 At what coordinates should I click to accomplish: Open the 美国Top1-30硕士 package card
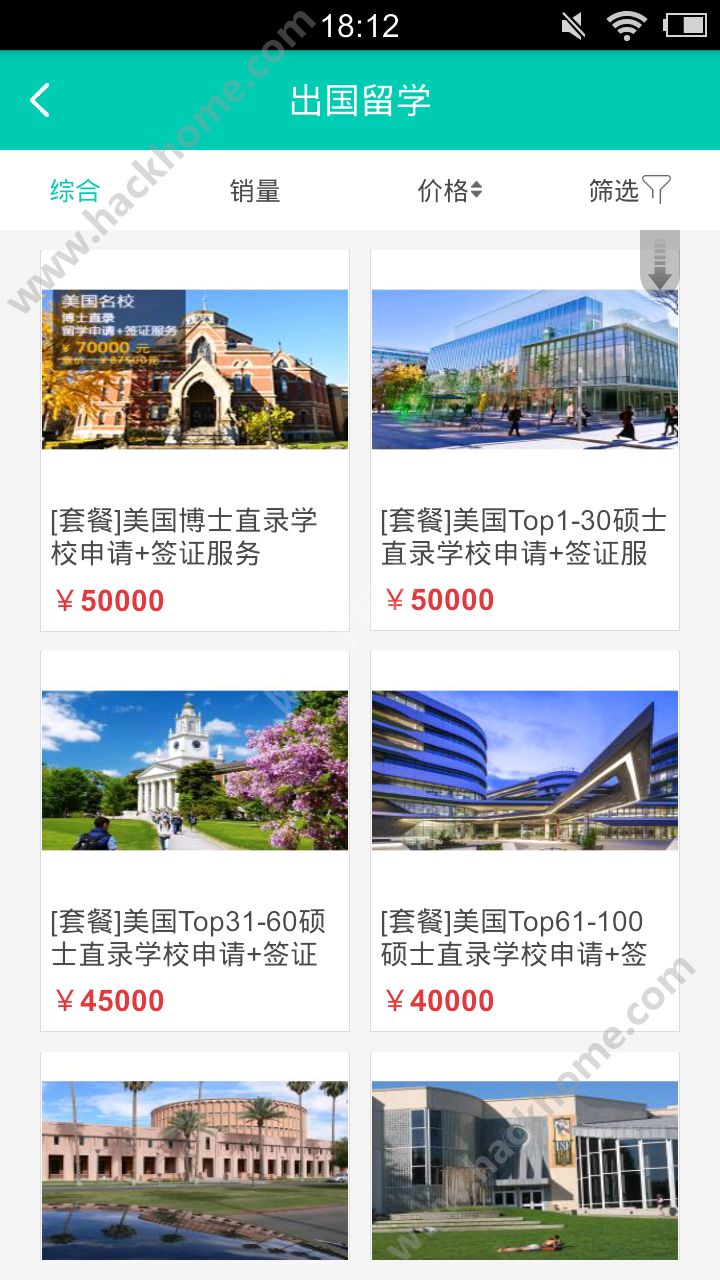pos(525,440)
